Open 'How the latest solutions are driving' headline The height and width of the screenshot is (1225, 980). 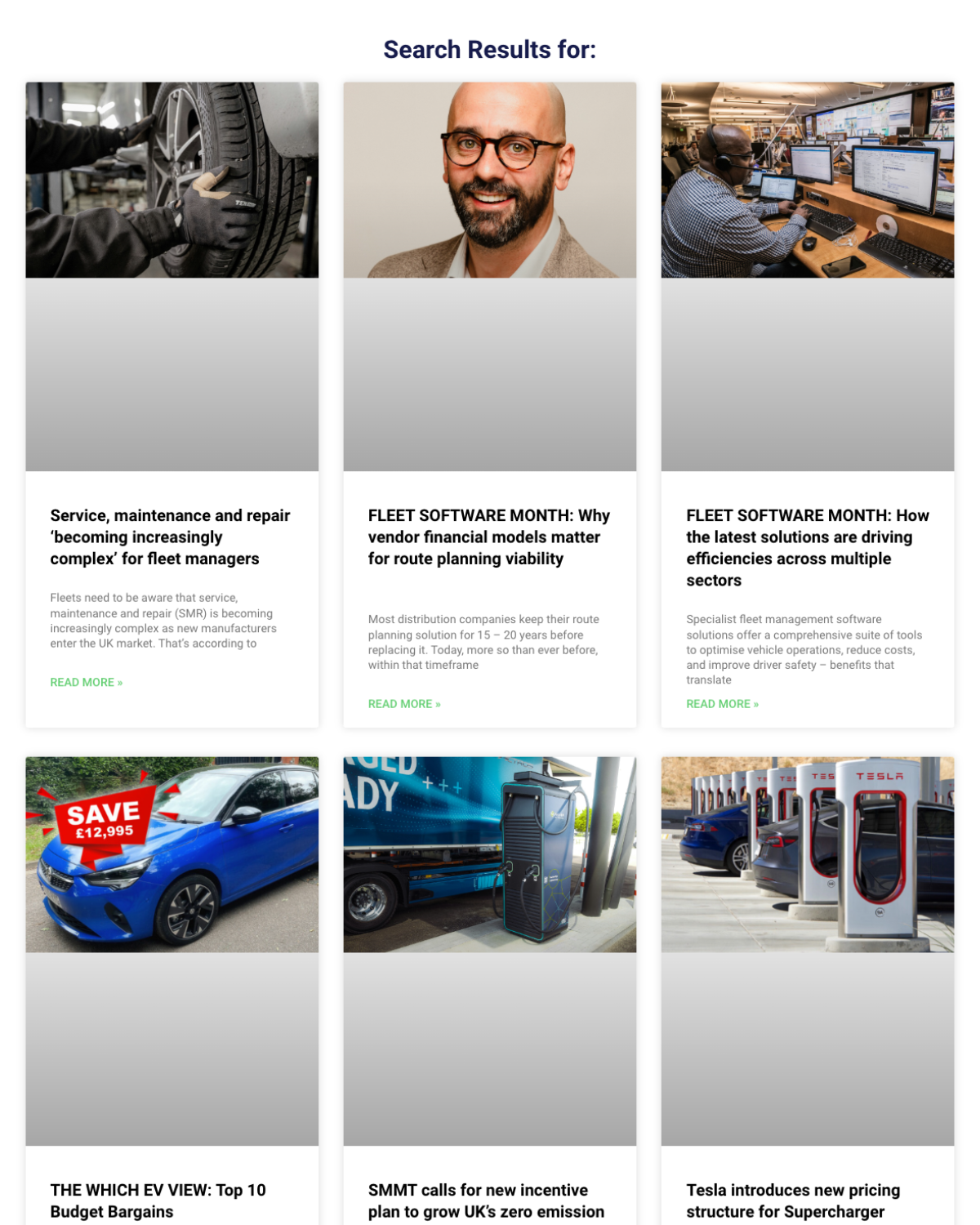point(807,548)
